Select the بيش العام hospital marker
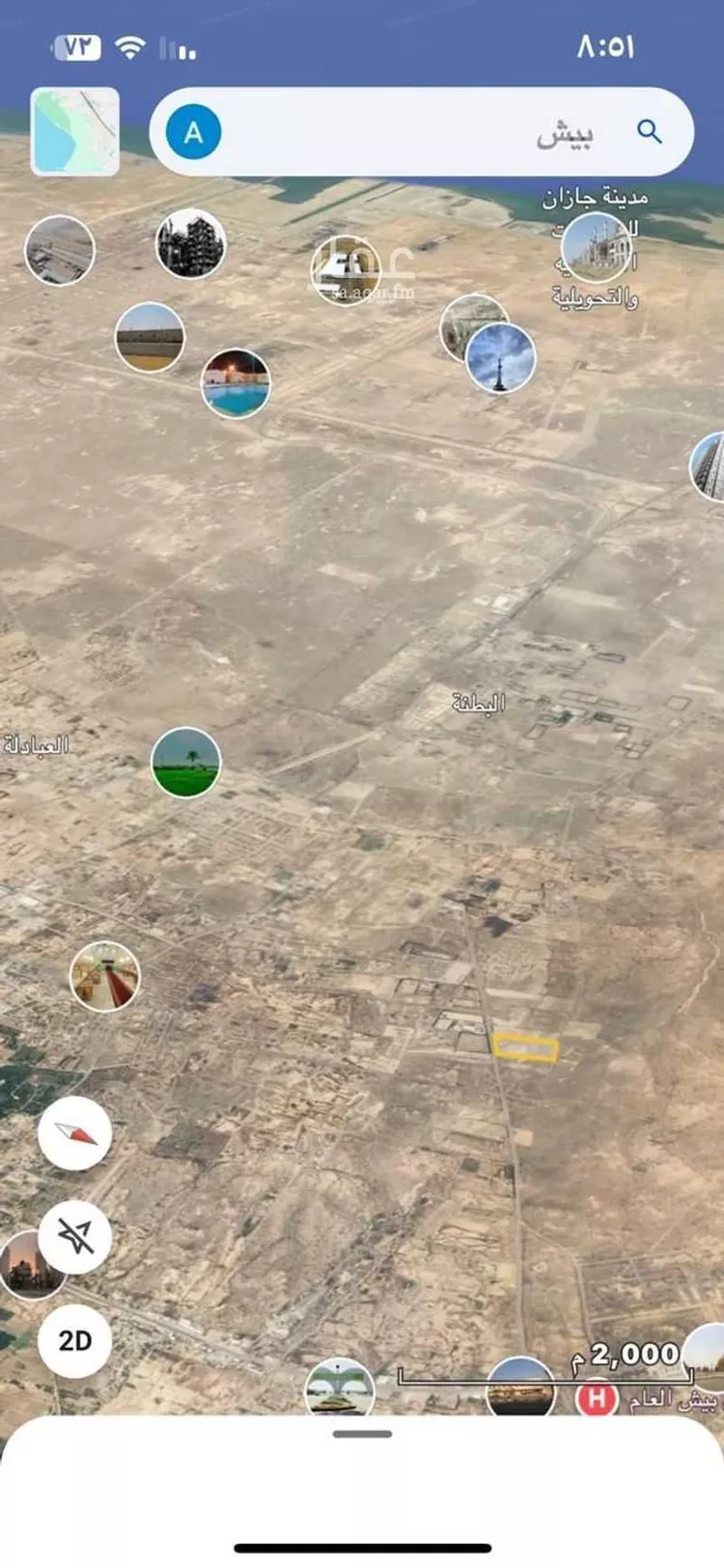The width and height of the screenshot is (724, 1568). pos(598,1399)
